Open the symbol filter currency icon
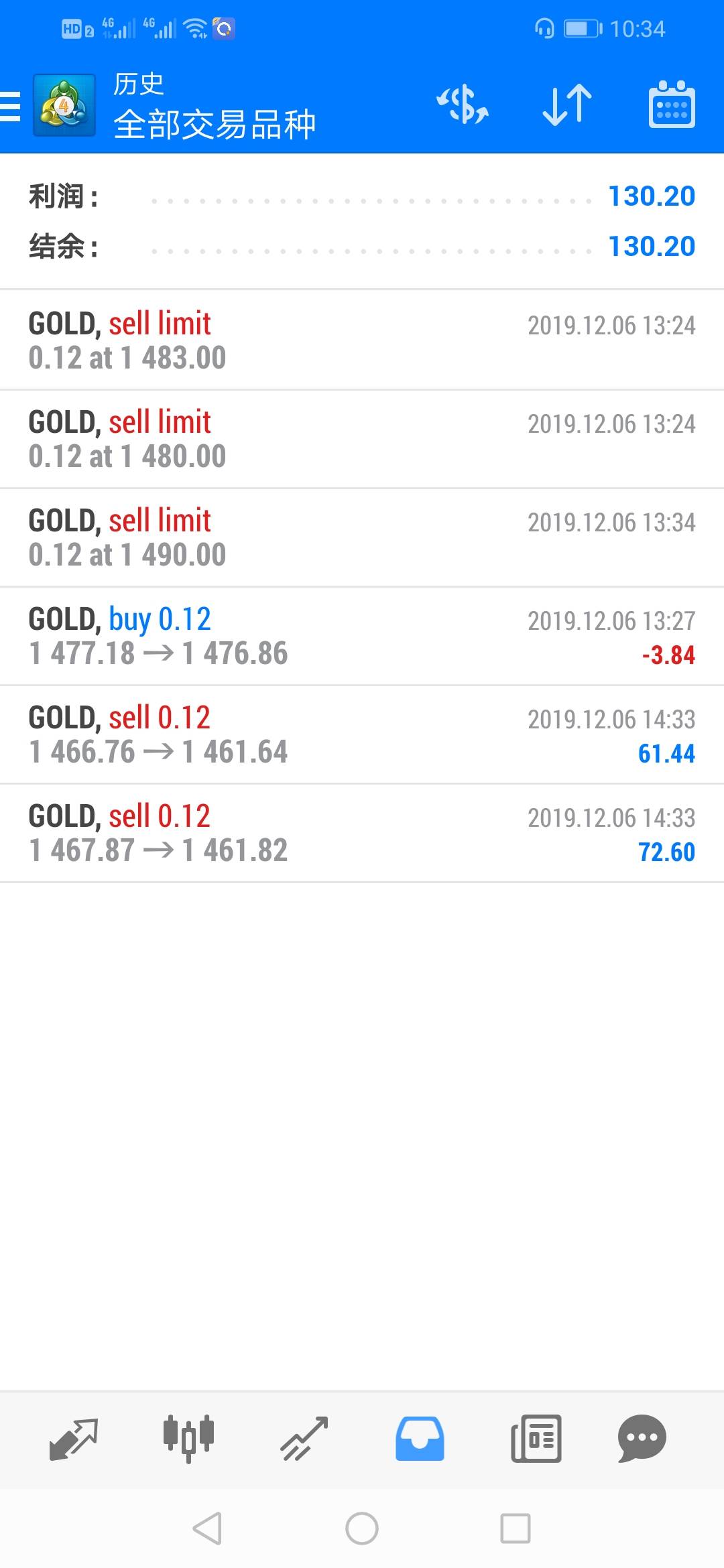 tap(463, 106)
